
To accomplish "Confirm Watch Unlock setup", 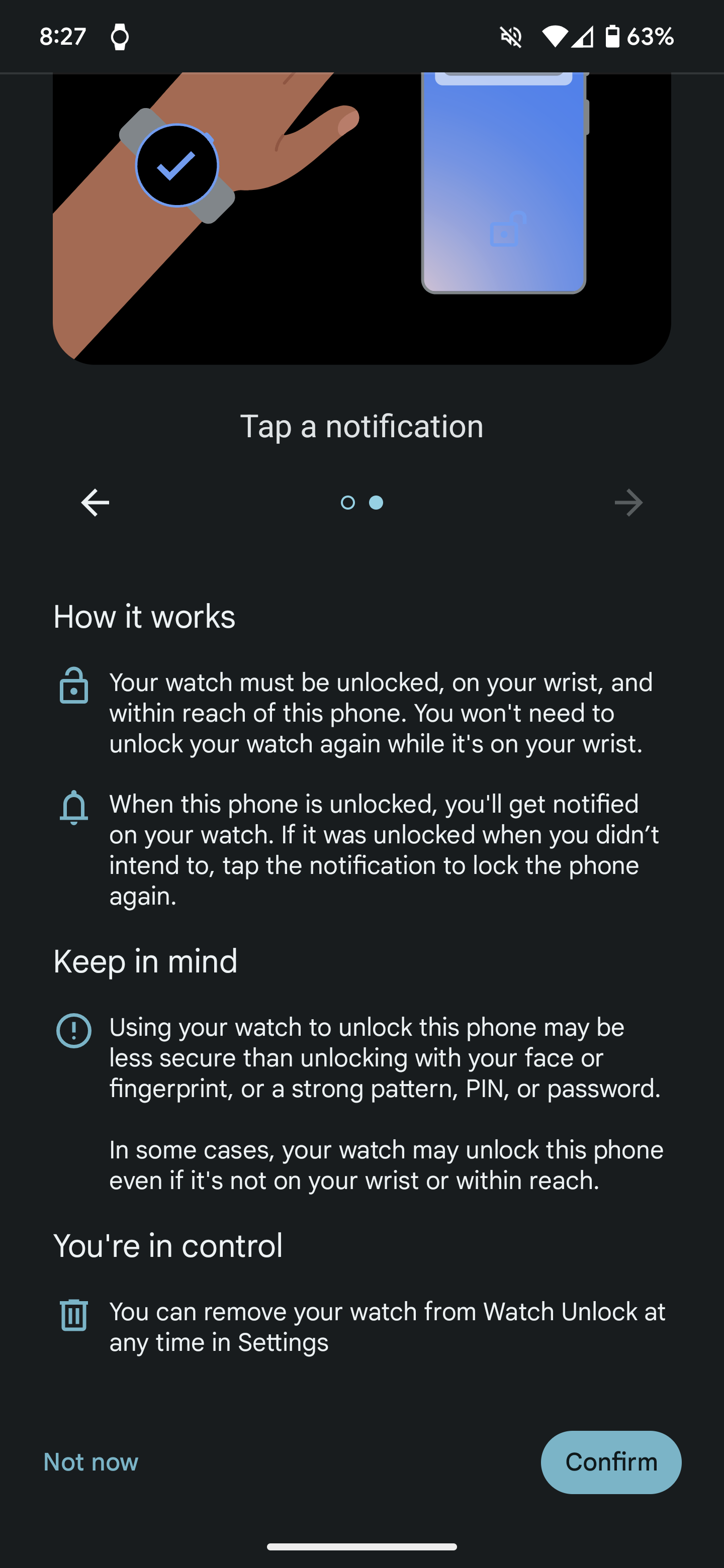I will click(611, 1461).
